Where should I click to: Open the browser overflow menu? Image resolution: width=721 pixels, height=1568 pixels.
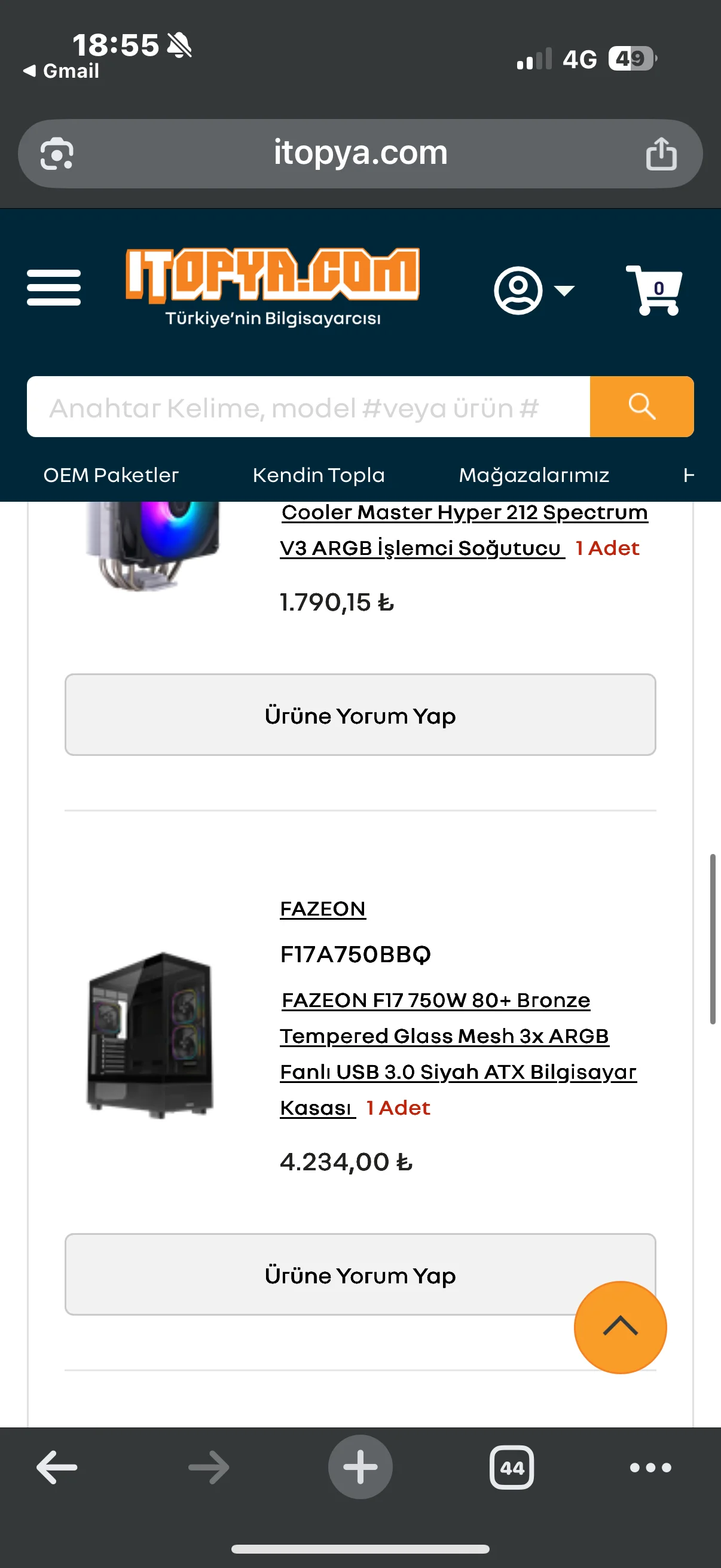click(x=650, y=1467)
